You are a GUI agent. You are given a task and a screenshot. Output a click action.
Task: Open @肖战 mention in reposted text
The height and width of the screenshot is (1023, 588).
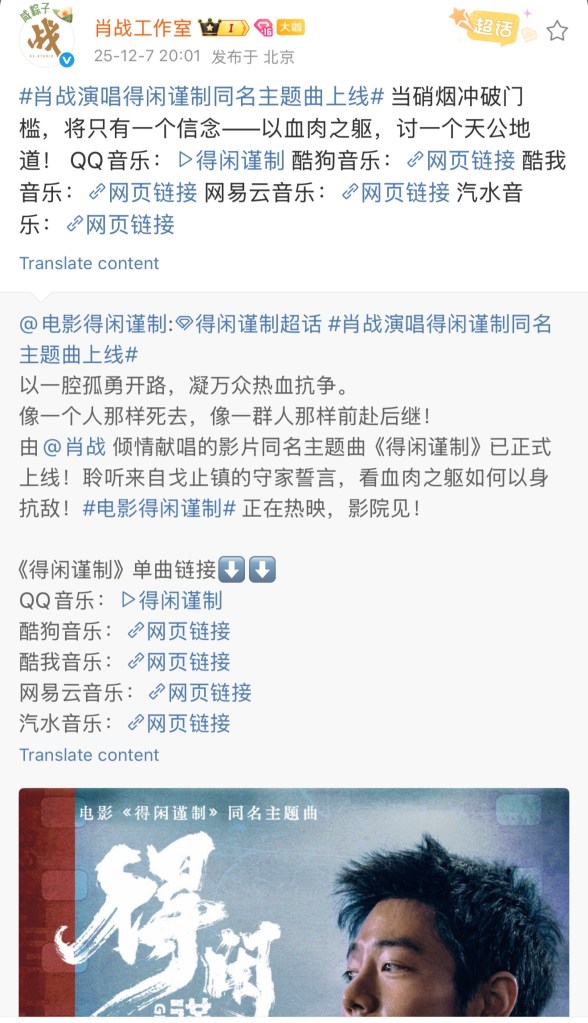pos(74,447)
